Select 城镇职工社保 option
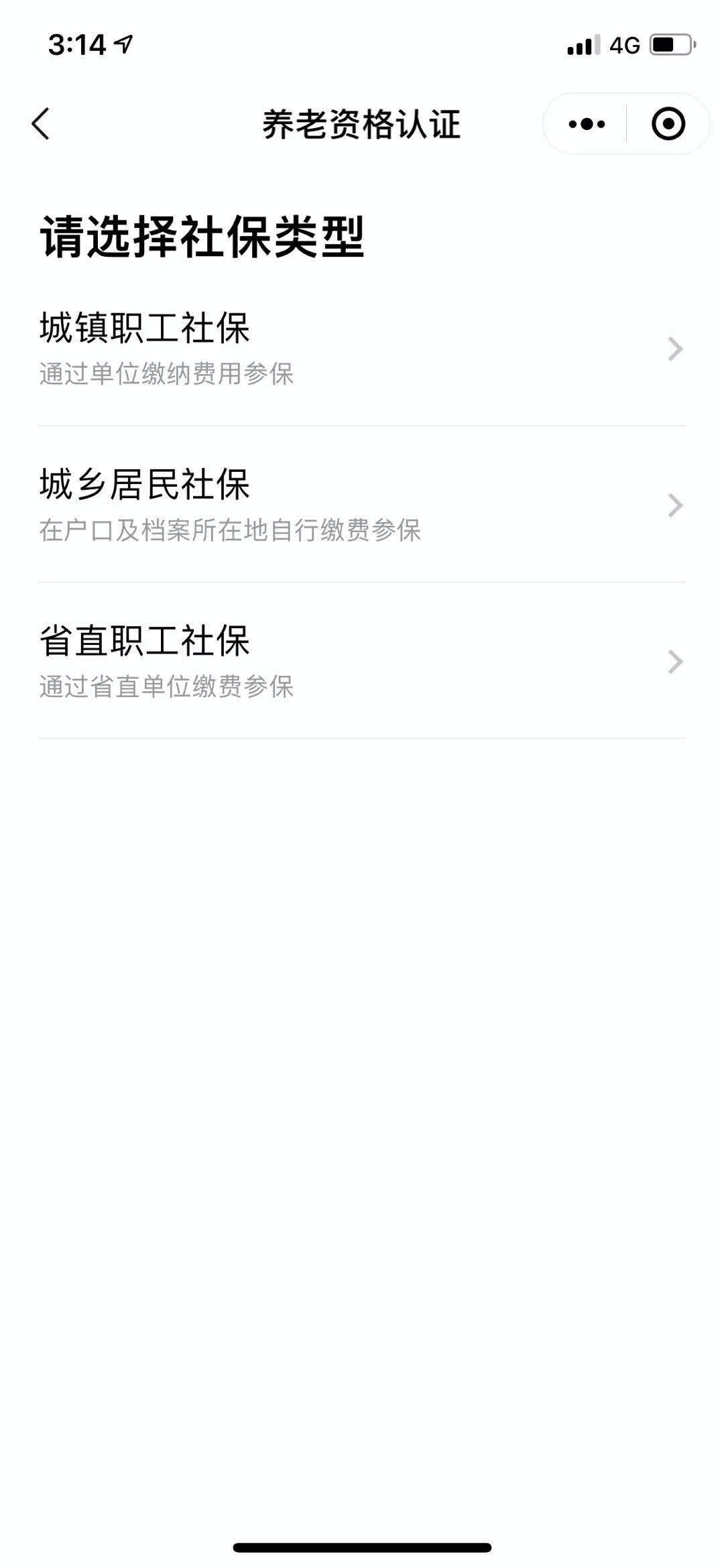Image resolution: width=724 pixels, height=1568 pixels. [362, 349]
